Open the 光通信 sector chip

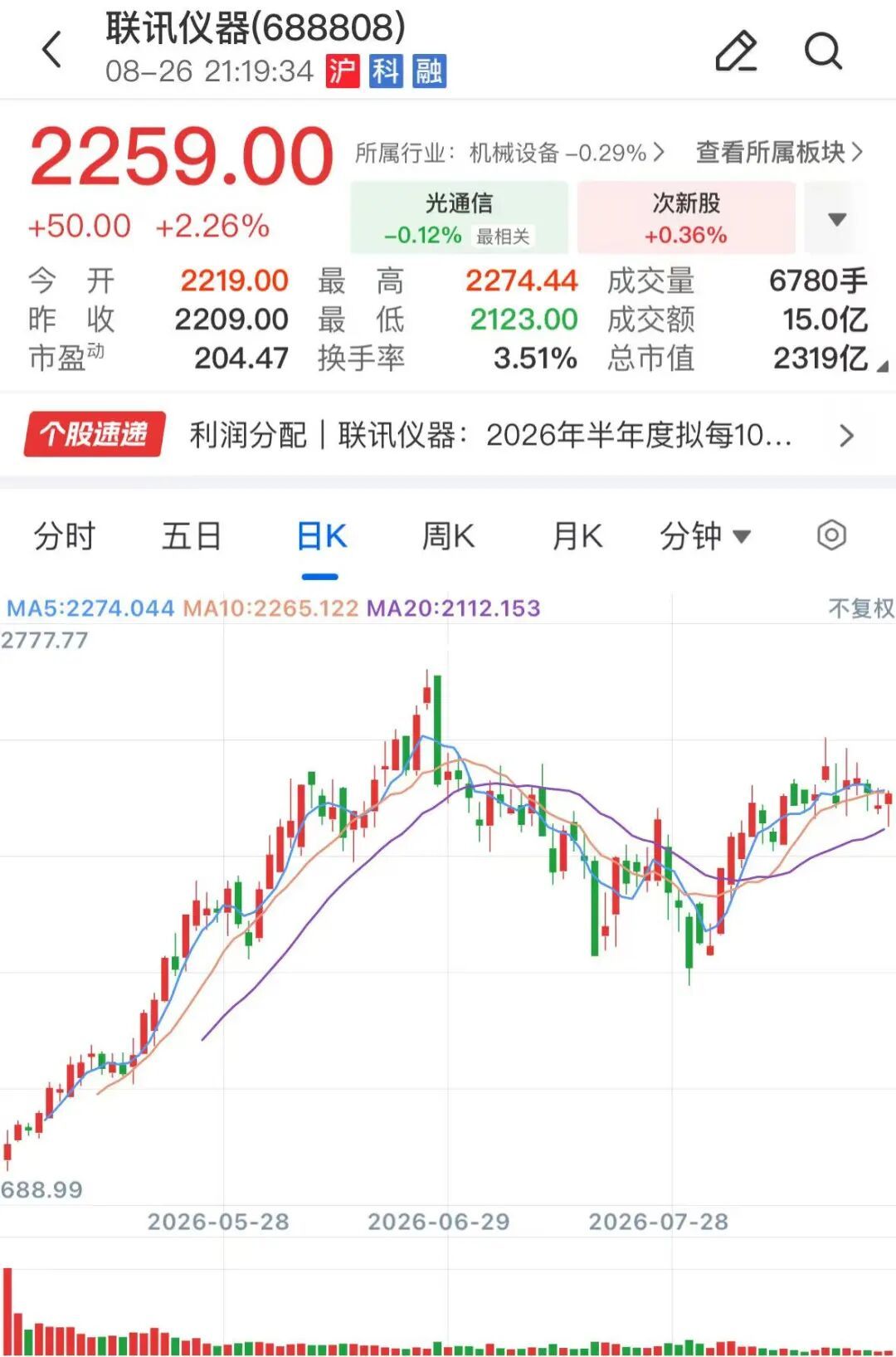[459, 217]
